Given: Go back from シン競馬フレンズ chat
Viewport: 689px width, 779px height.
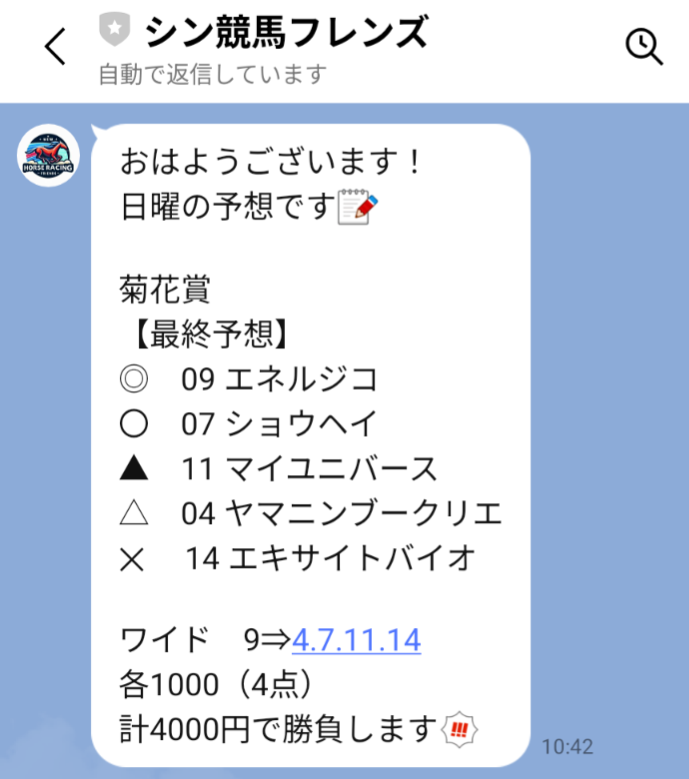Looking at the screenshot, I should (x=56, y=47).
